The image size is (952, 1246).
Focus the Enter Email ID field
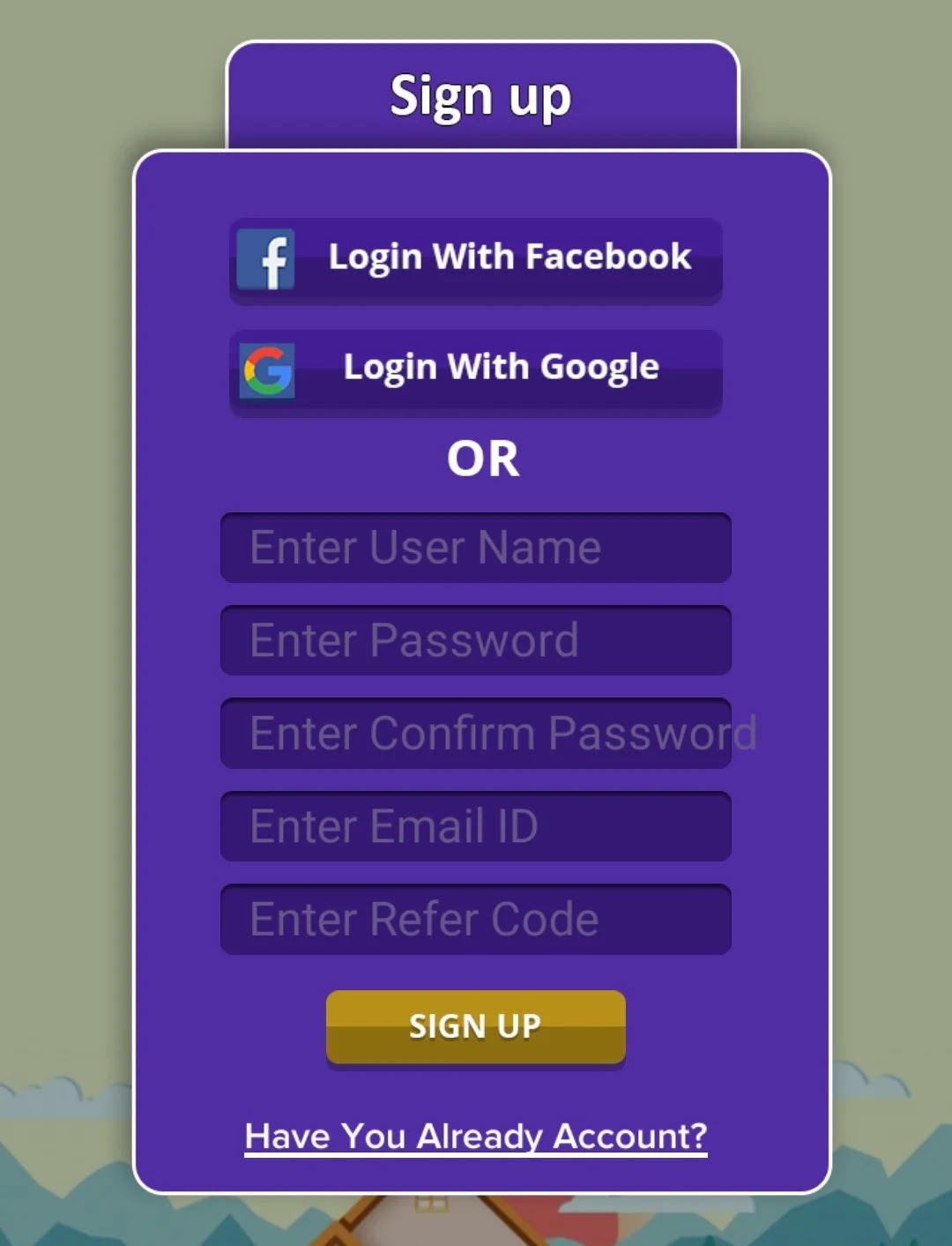pos(476,826)
